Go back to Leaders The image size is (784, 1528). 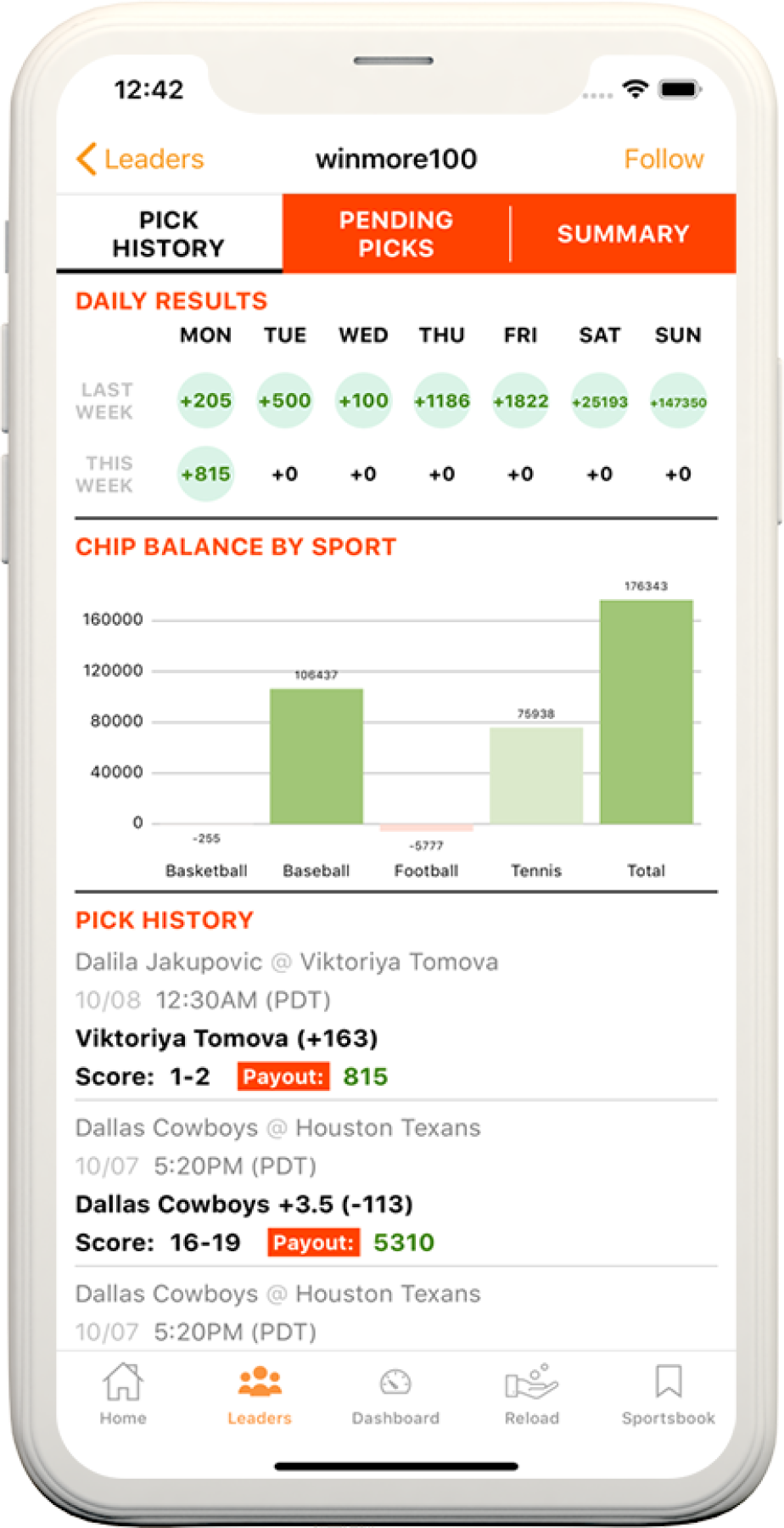pyautogui.click(x=140, y=159)
